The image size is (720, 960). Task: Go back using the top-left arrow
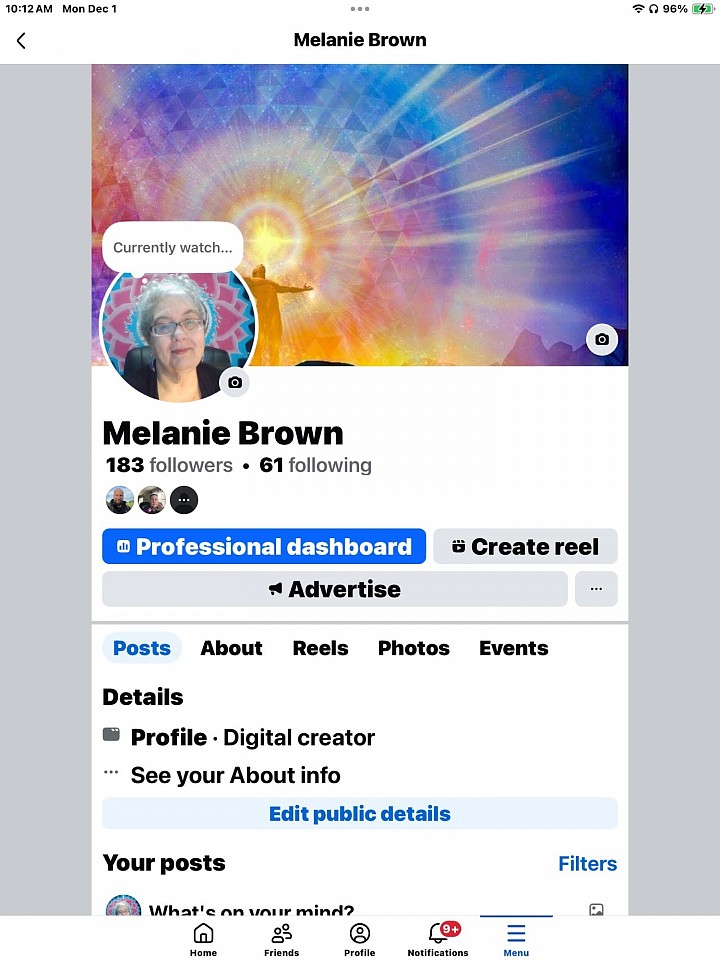coord(21,40)
